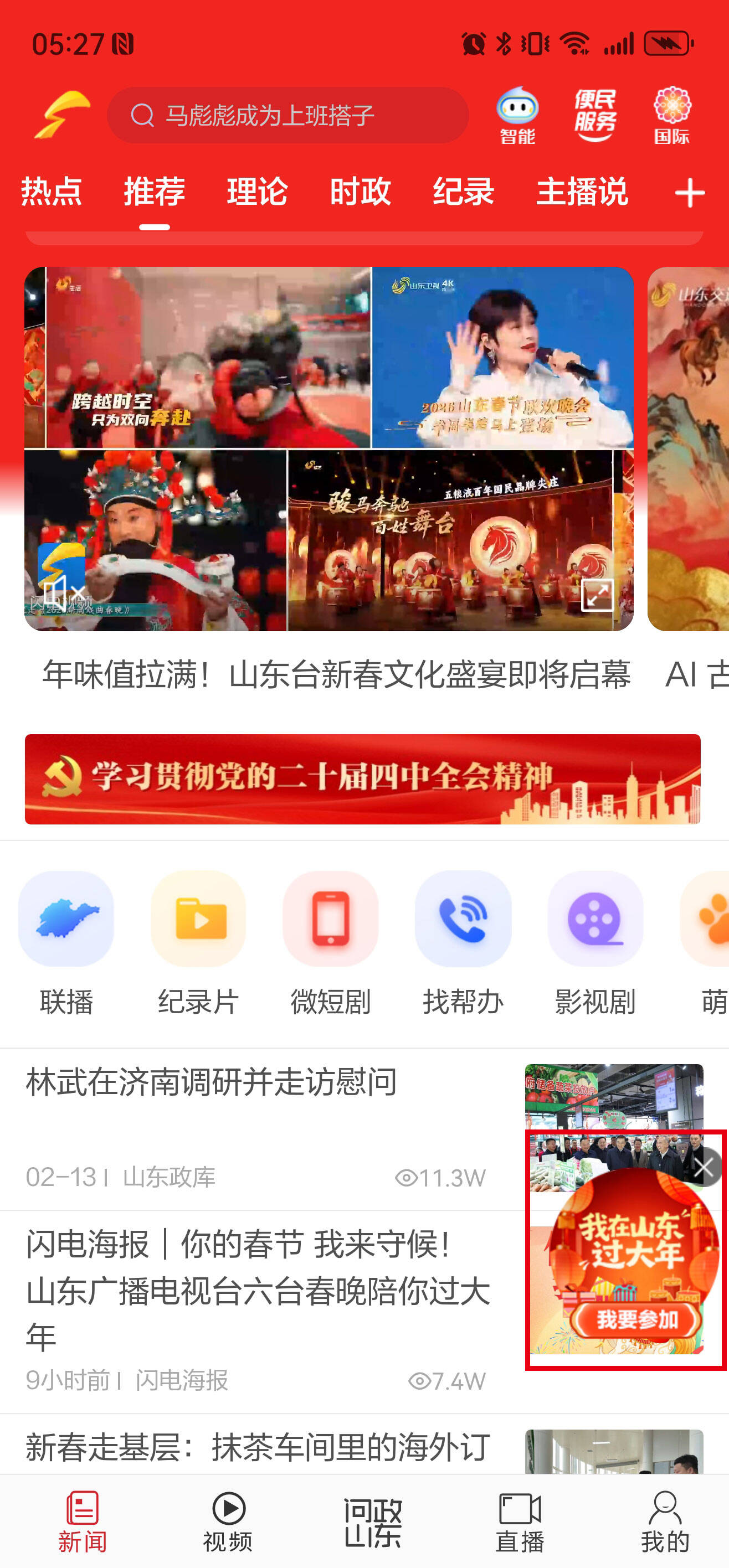Expand the video to fullscreen
The width and height of the screenshot is (729, 1568).
[597, 595]
